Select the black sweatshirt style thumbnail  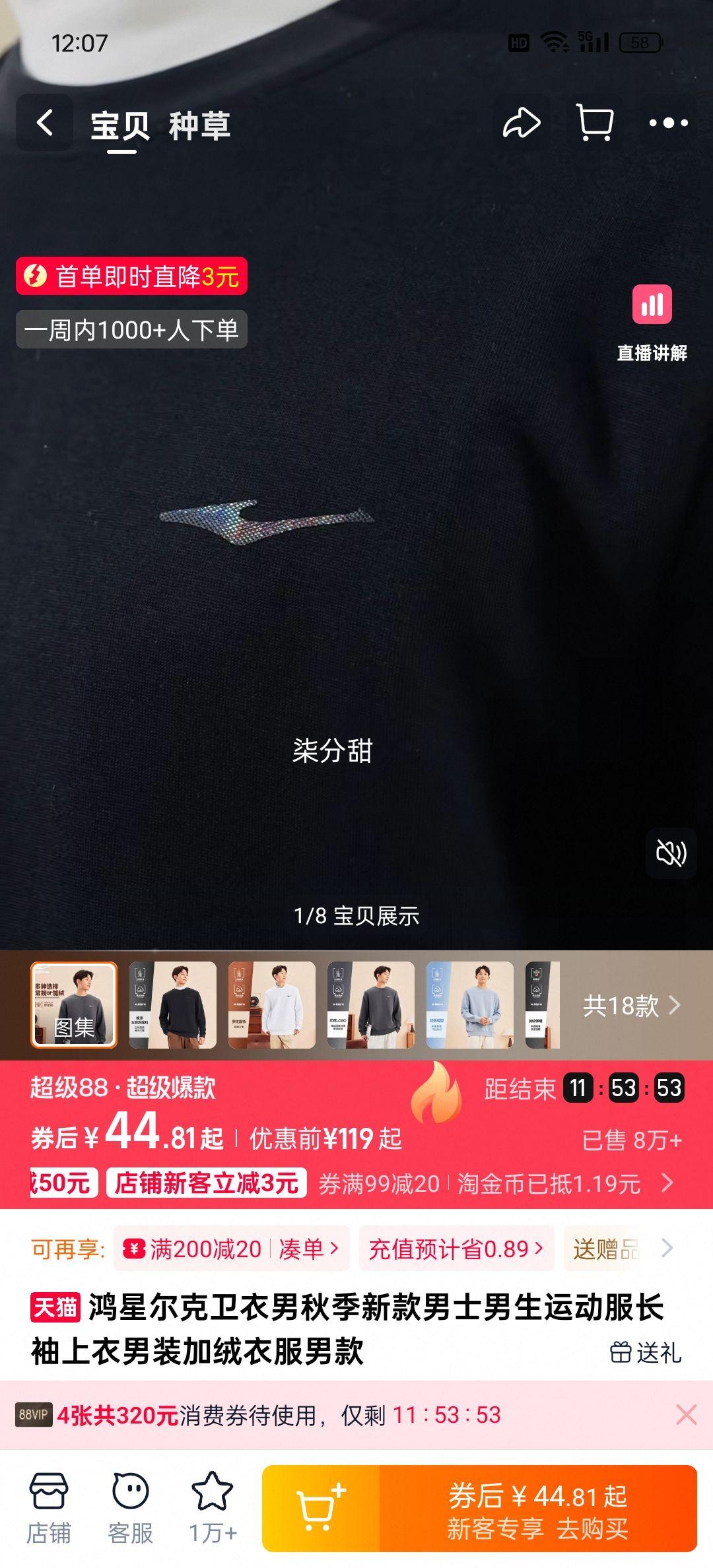pos(173,1004)
